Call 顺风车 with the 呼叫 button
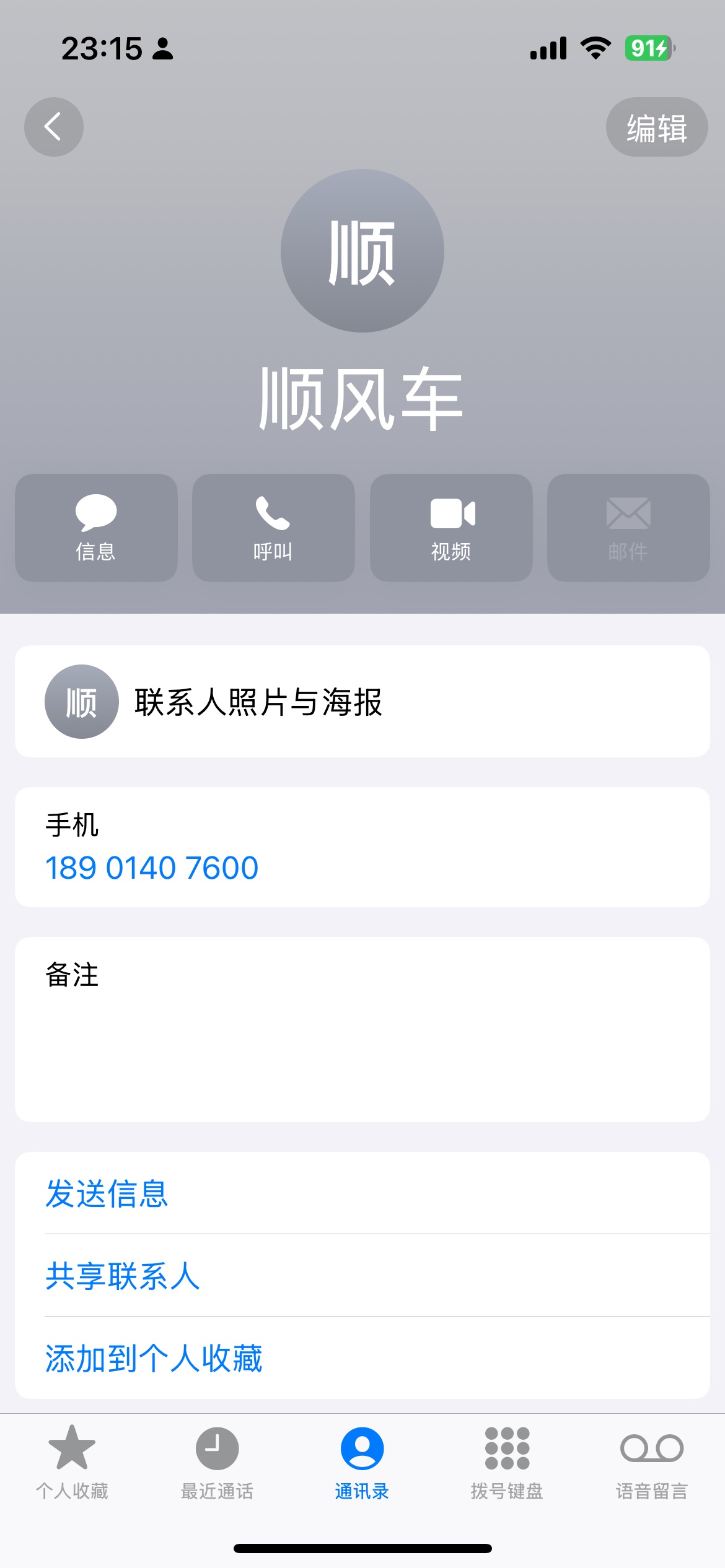725x1568 pixels. click(x=273, y=528)
